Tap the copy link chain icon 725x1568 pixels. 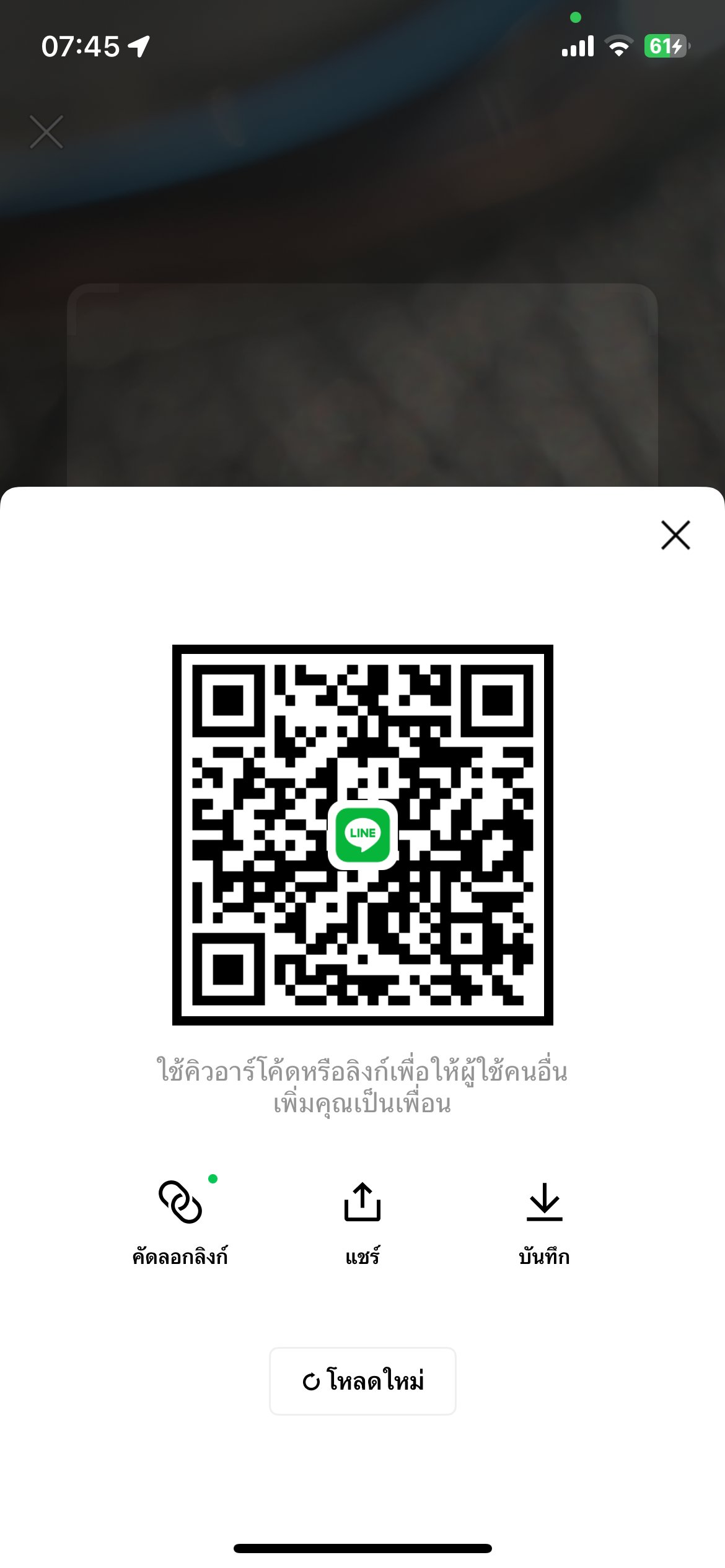pos(182,1201)
